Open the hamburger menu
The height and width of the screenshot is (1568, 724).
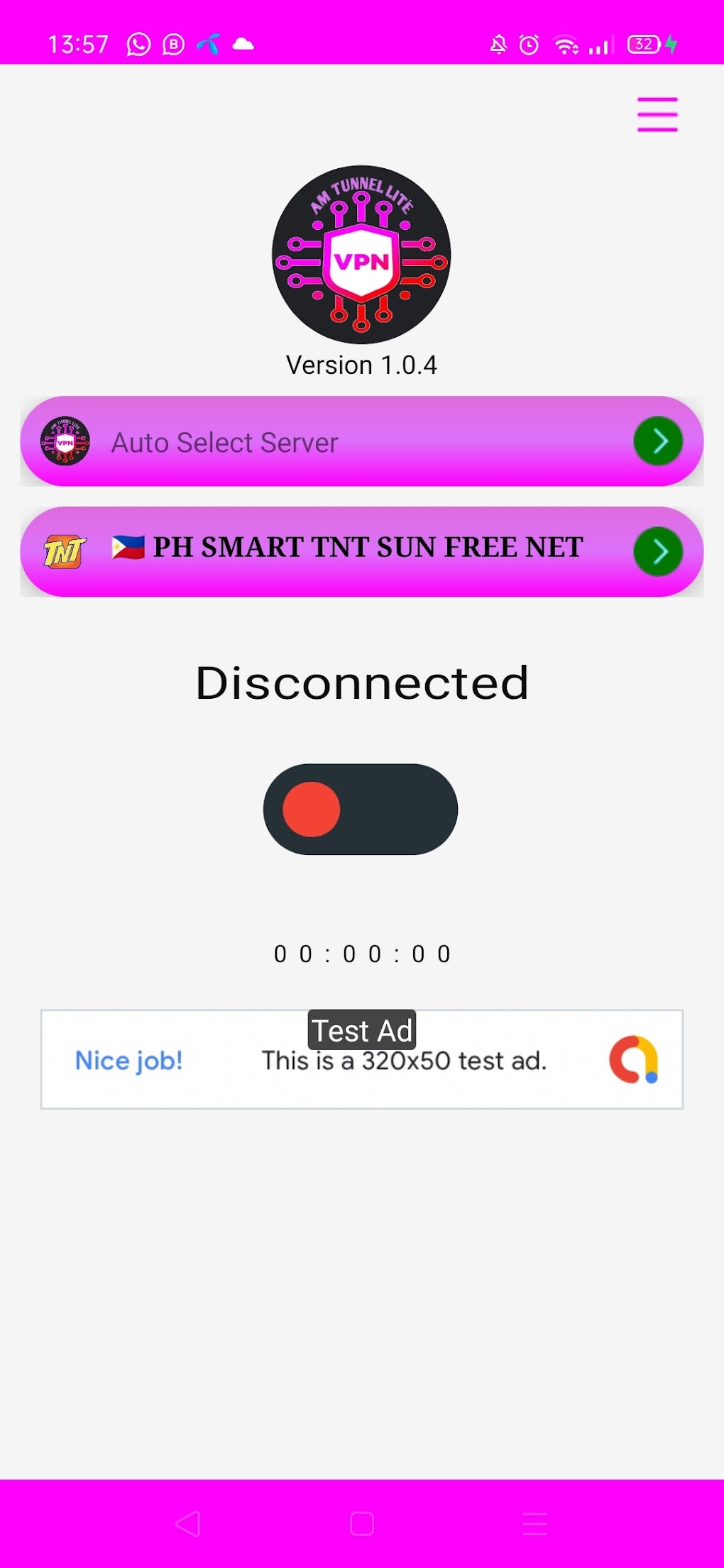point(657,114)
